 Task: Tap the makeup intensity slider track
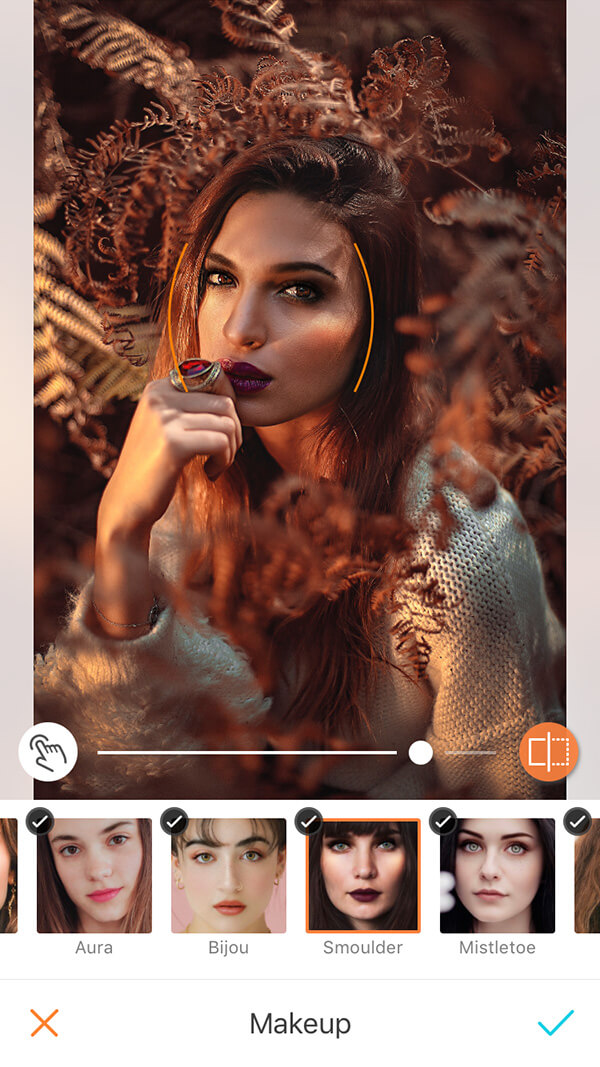[x=297, y=753]
